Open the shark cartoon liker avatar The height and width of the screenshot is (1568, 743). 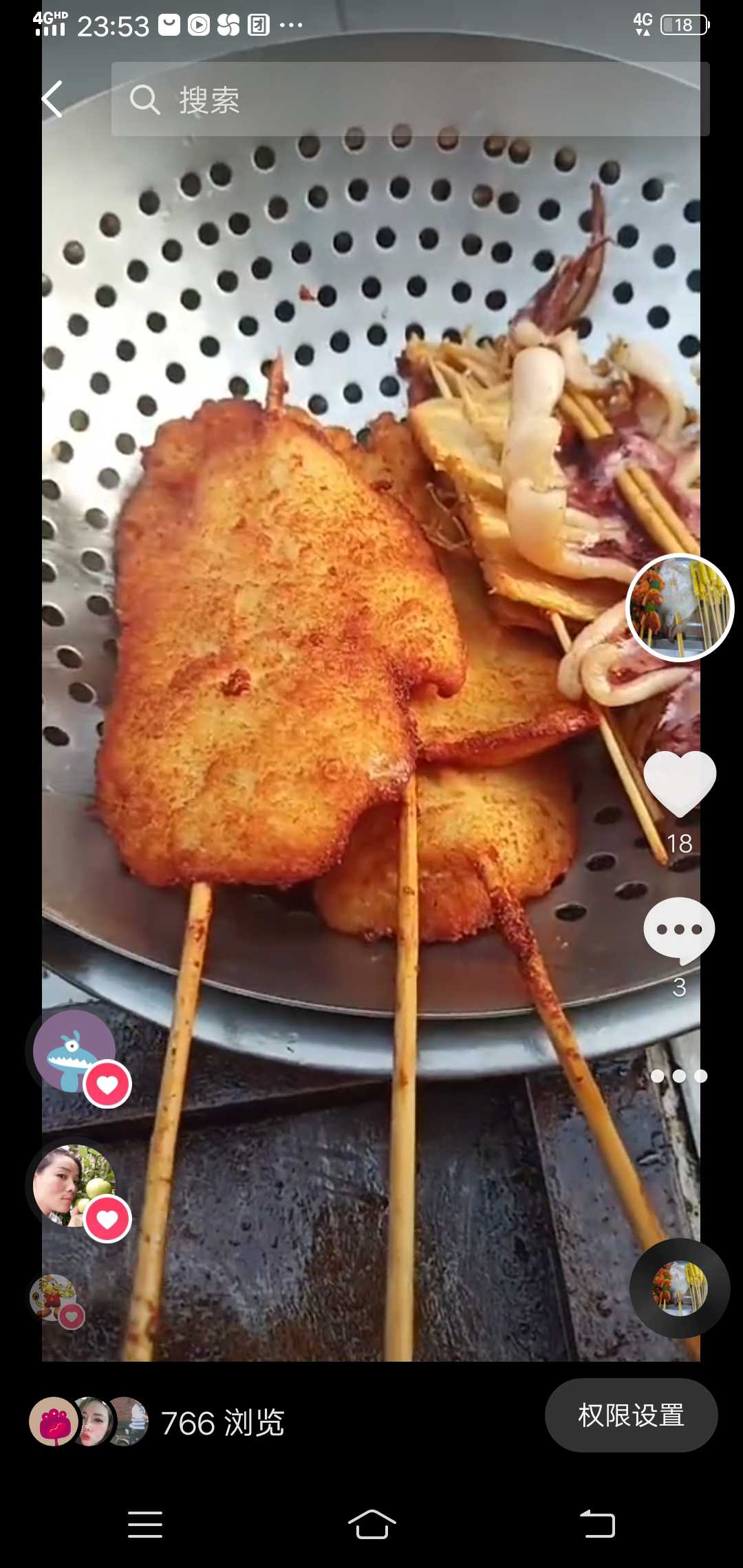tap(74, 1051)
